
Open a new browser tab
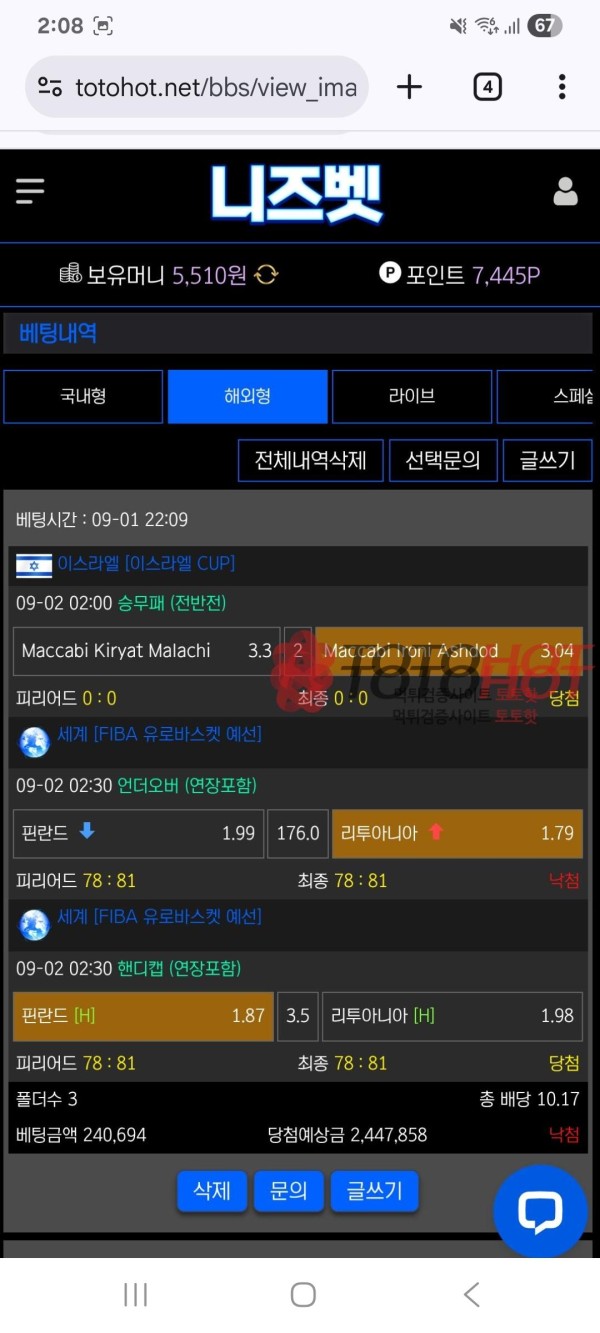[x=409, y=88]
